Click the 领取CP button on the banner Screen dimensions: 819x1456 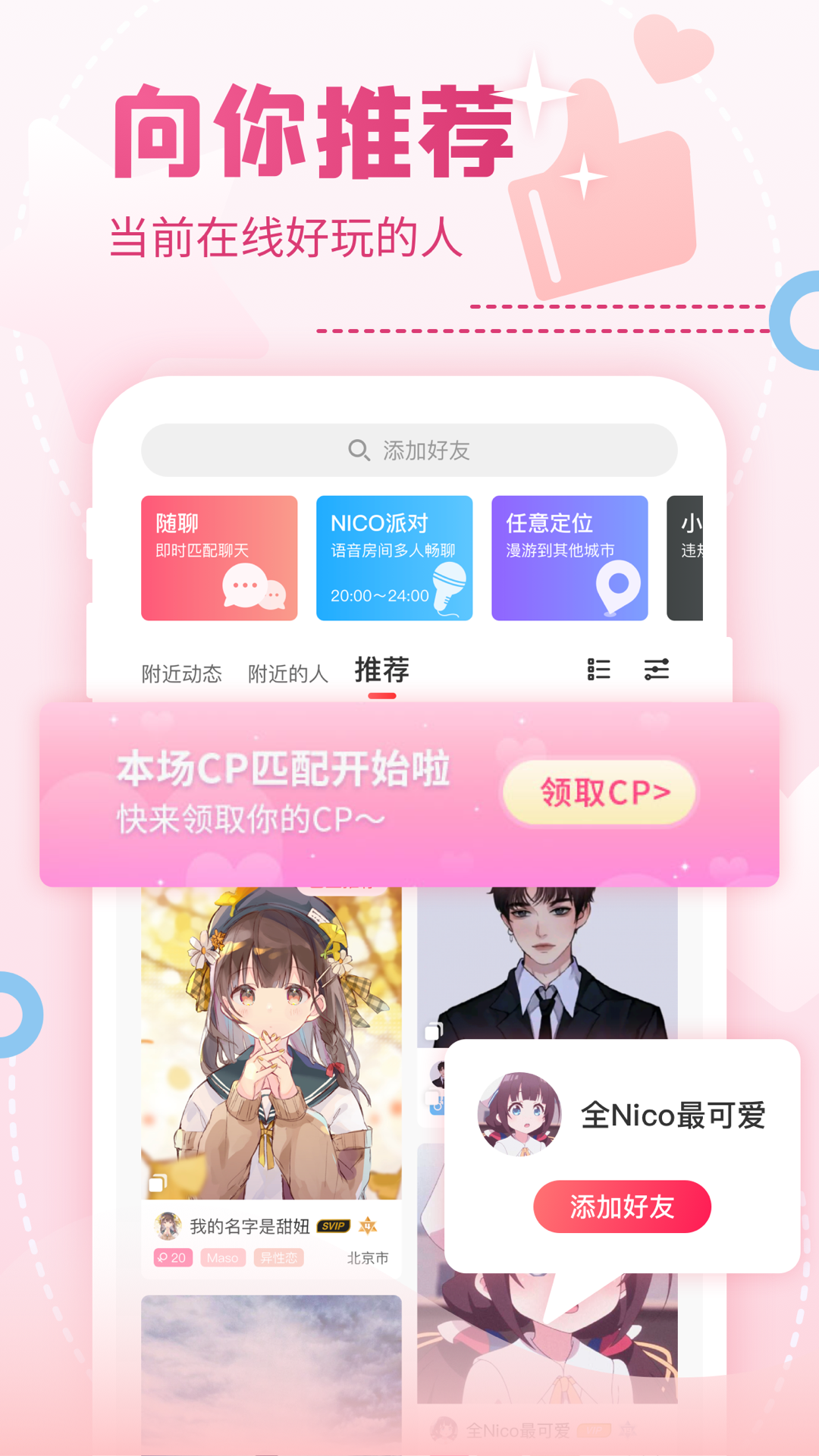[600, 792]
